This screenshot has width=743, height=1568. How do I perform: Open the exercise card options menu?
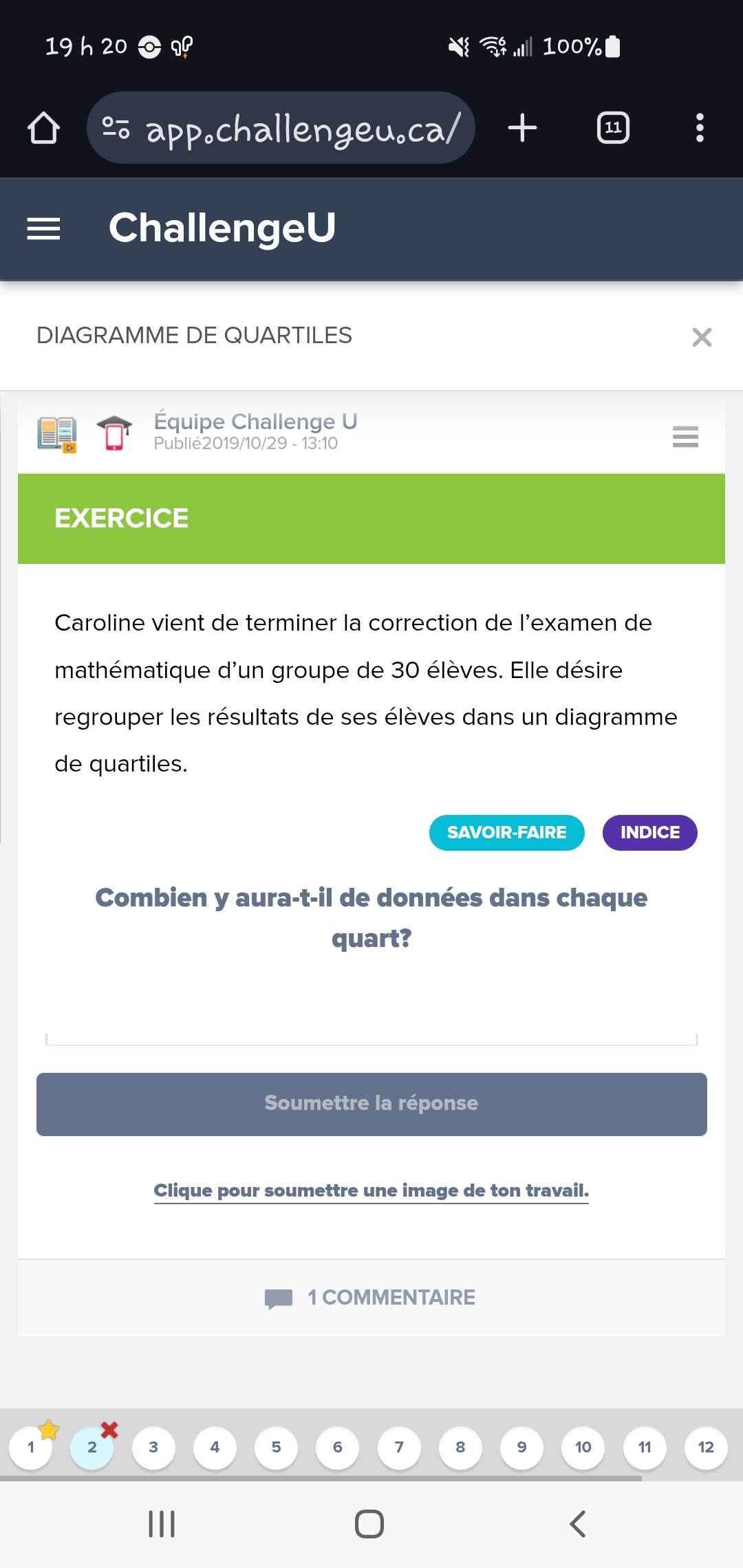click(x=685, y=437)
